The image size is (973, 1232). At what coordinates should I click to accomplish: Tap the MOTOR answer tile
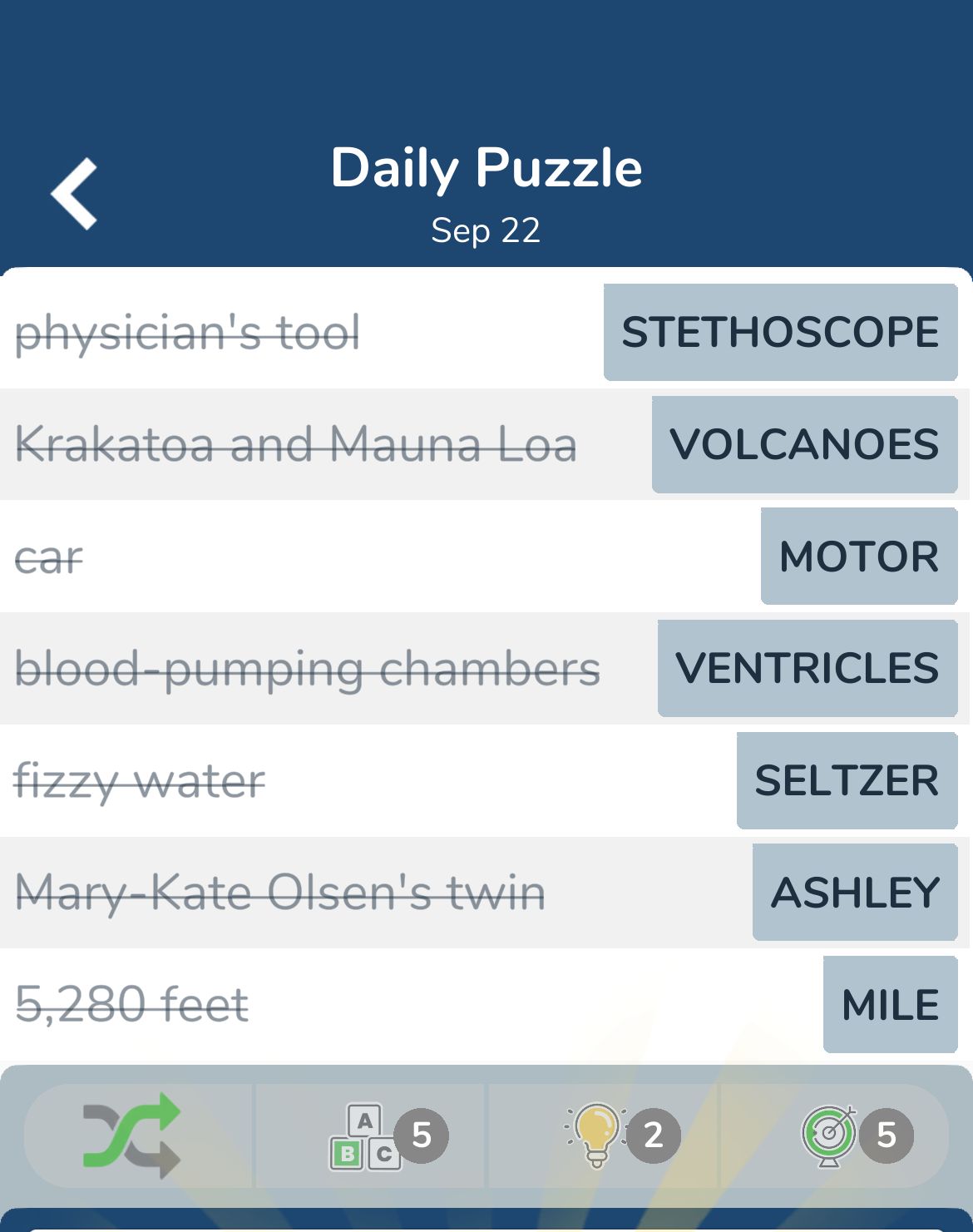tap(858, 557)
